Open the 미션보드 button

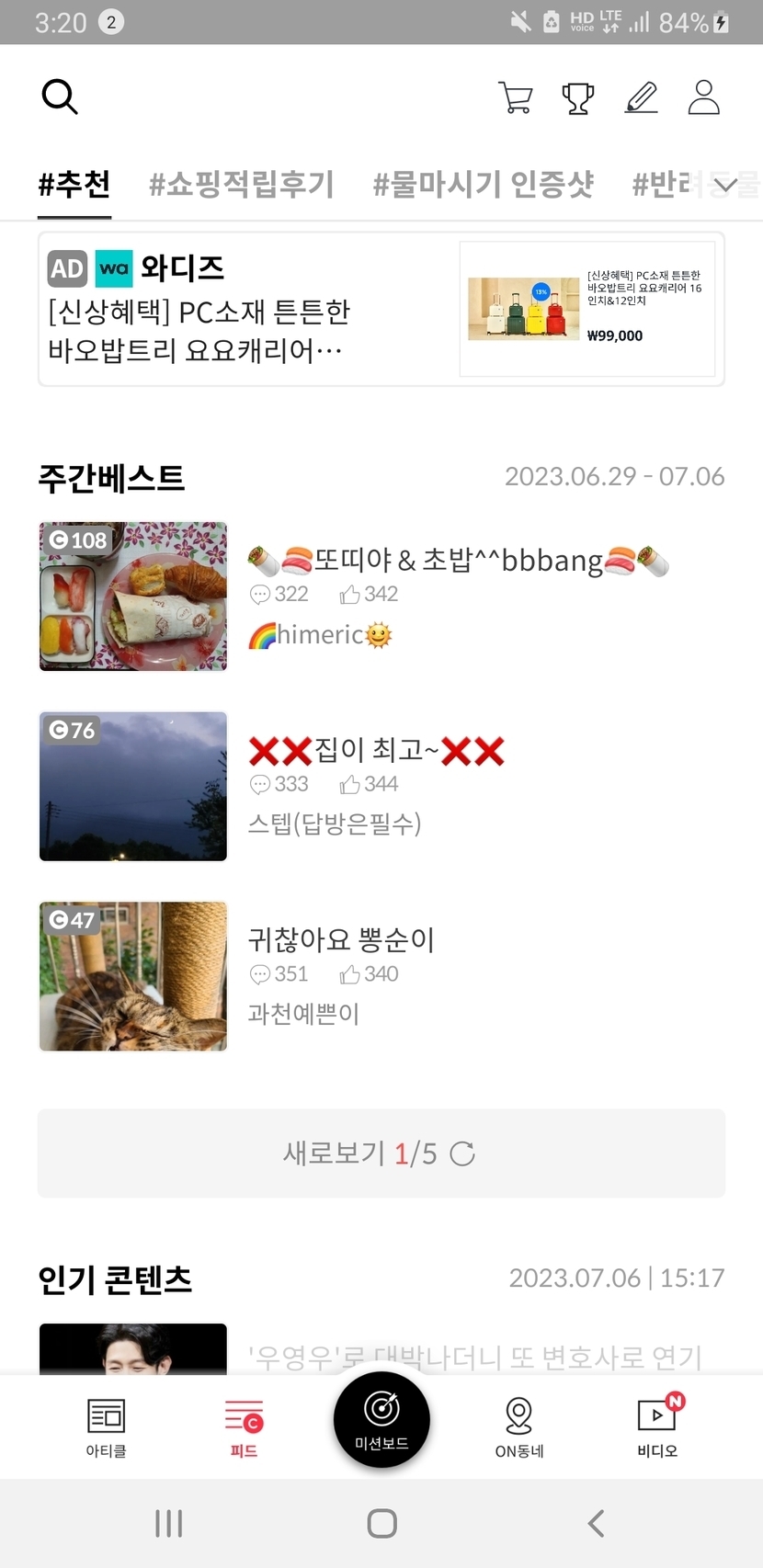381,1420
